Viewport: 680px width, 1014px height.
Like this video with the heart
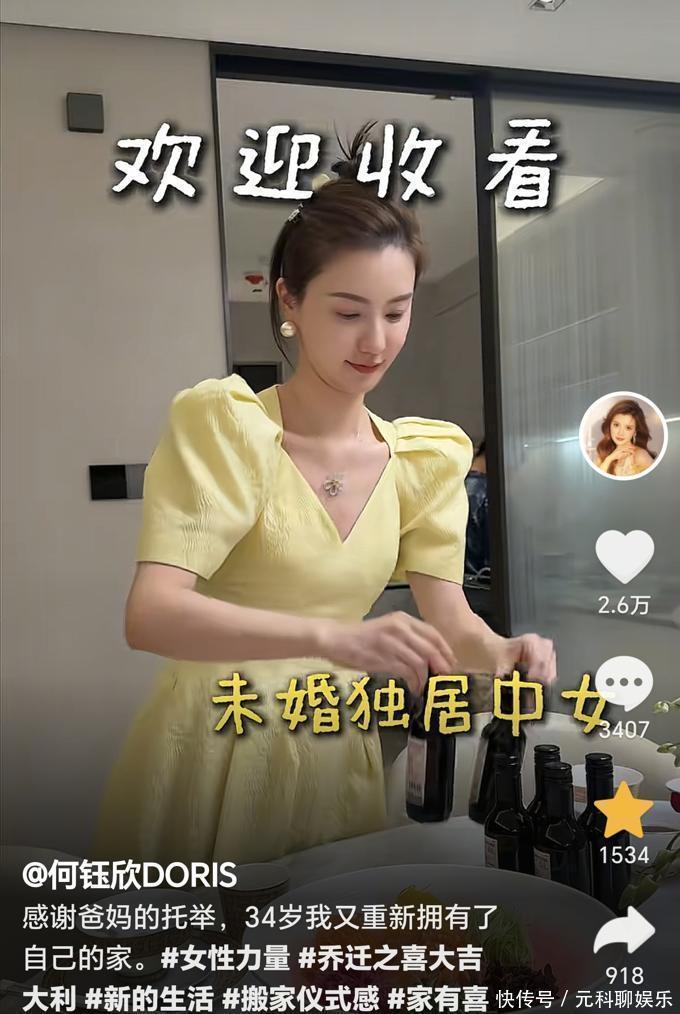coord(624,557)
